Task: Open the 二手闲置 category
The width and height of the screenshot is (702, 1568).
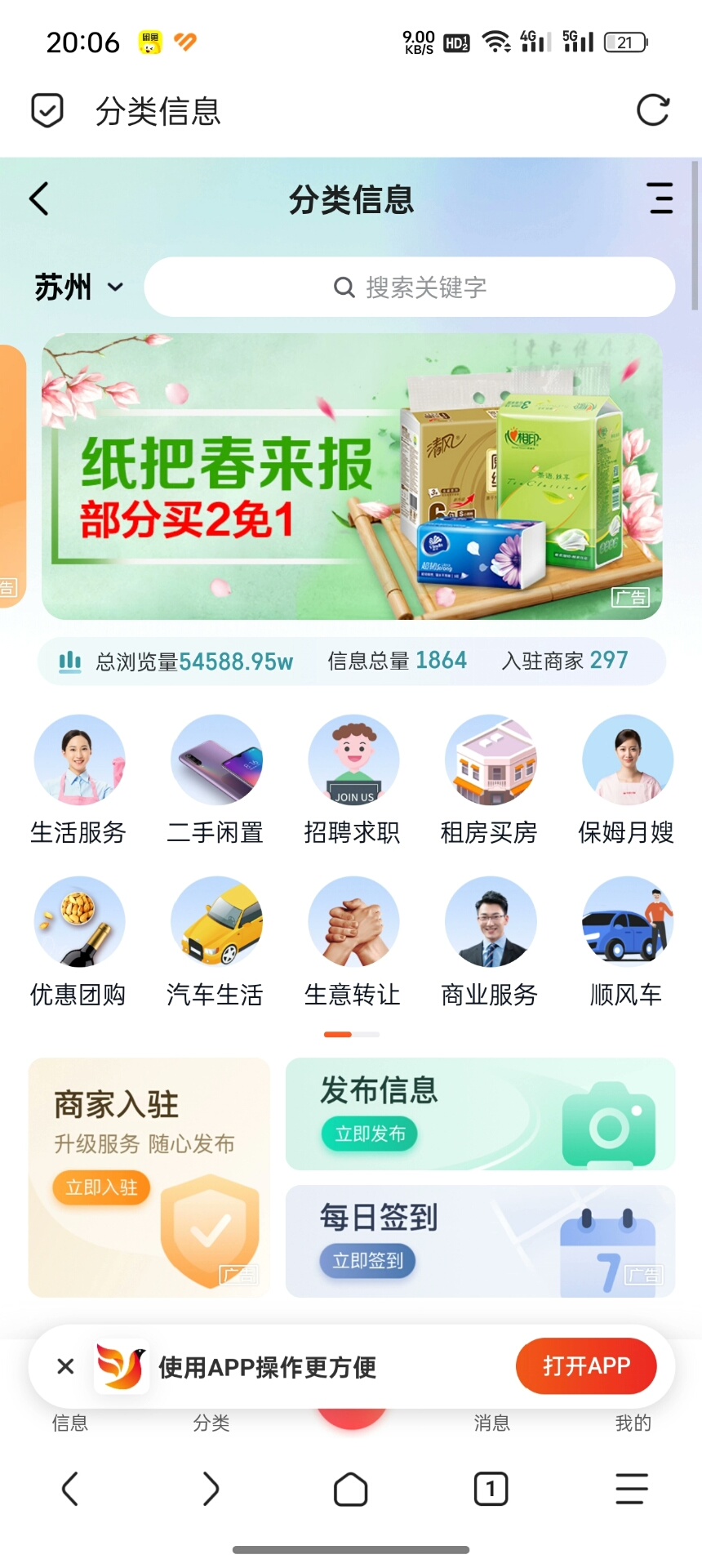Action: coord(215,778)
